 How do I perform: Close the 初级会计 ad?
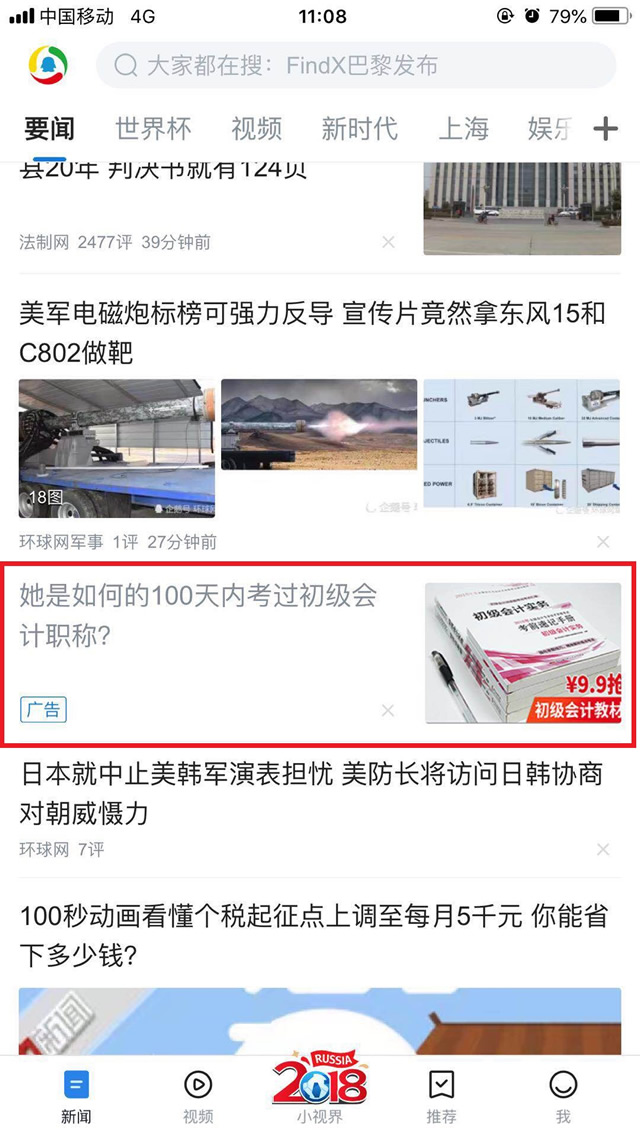[388, 710]
